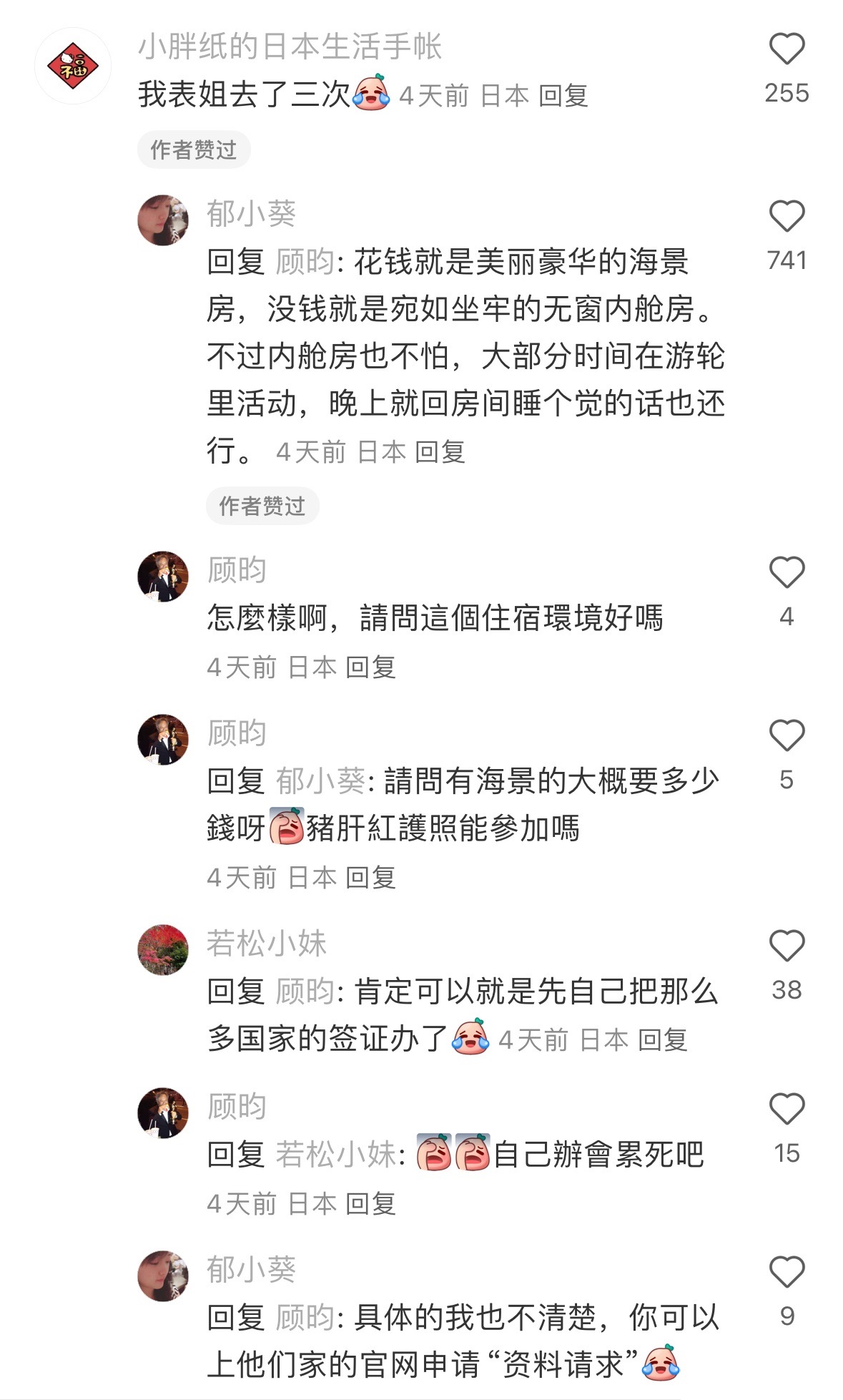Screen dimensions: 843x1400
Task: Reply to 顾昀's 豬肝紅護照 comment
Action: (370, 878)
